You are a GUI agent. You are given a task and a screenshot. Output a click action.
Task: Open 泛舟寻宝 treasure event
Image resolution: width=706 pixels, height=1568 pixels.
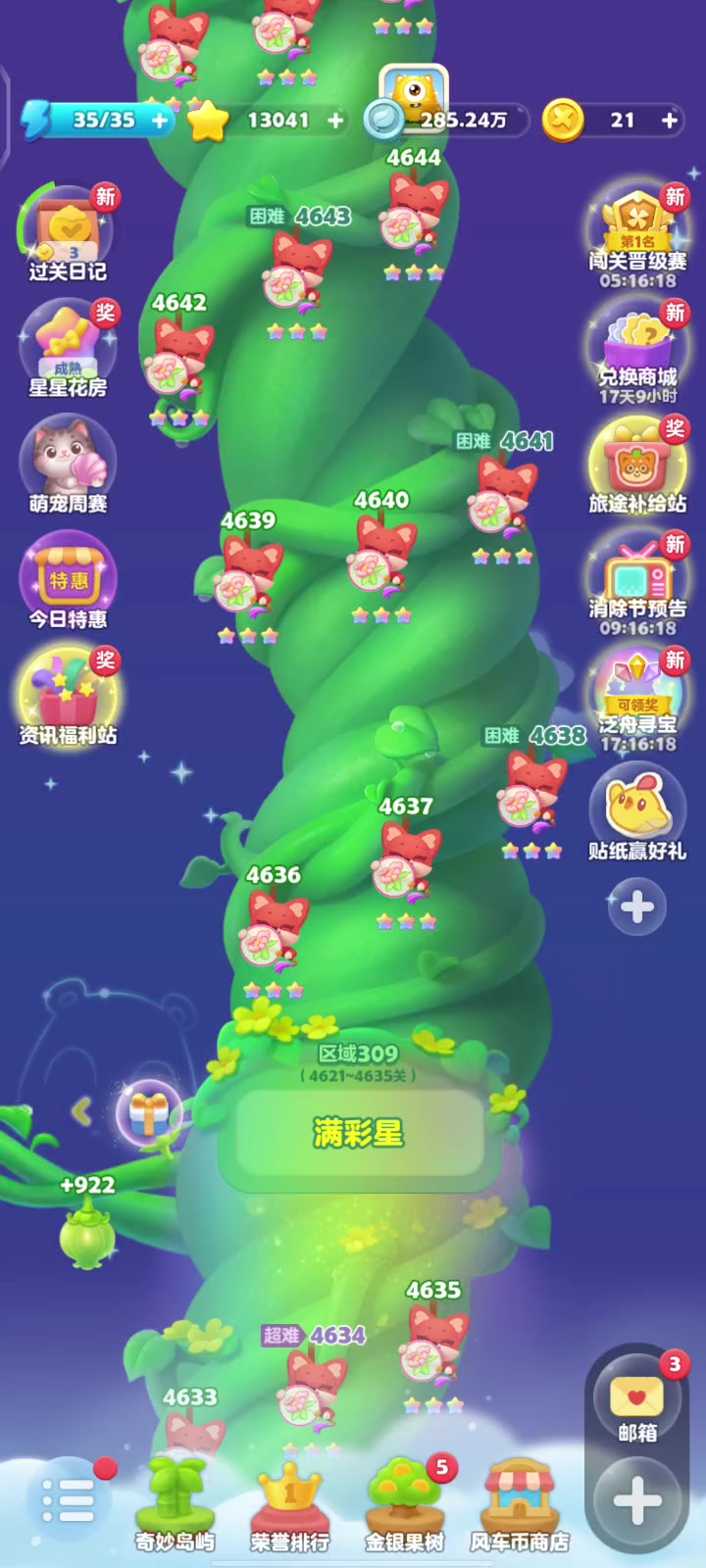[x=637, y=698]
